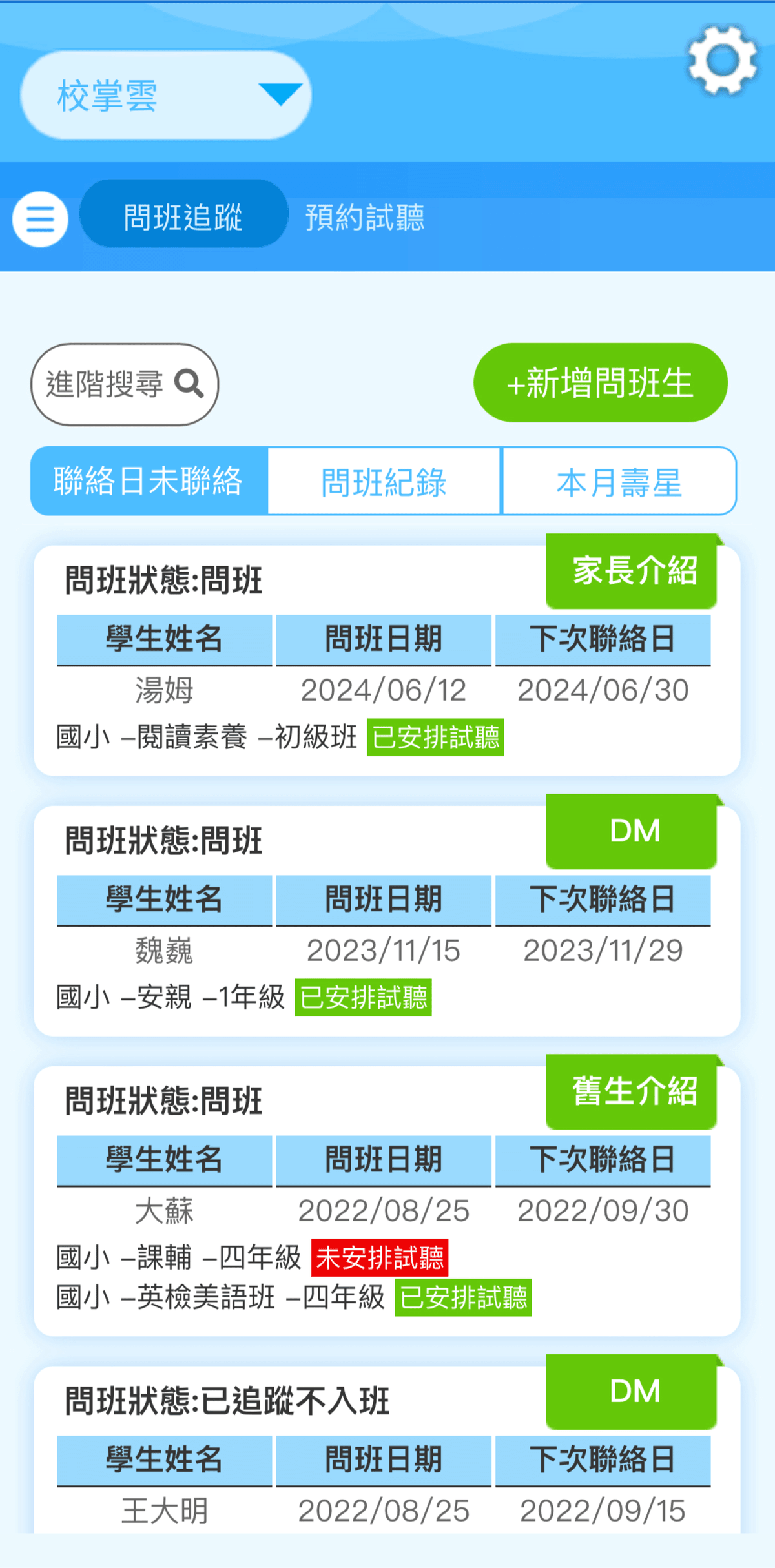
Task: Open the settings gear icon
Action: coord(722,61)
